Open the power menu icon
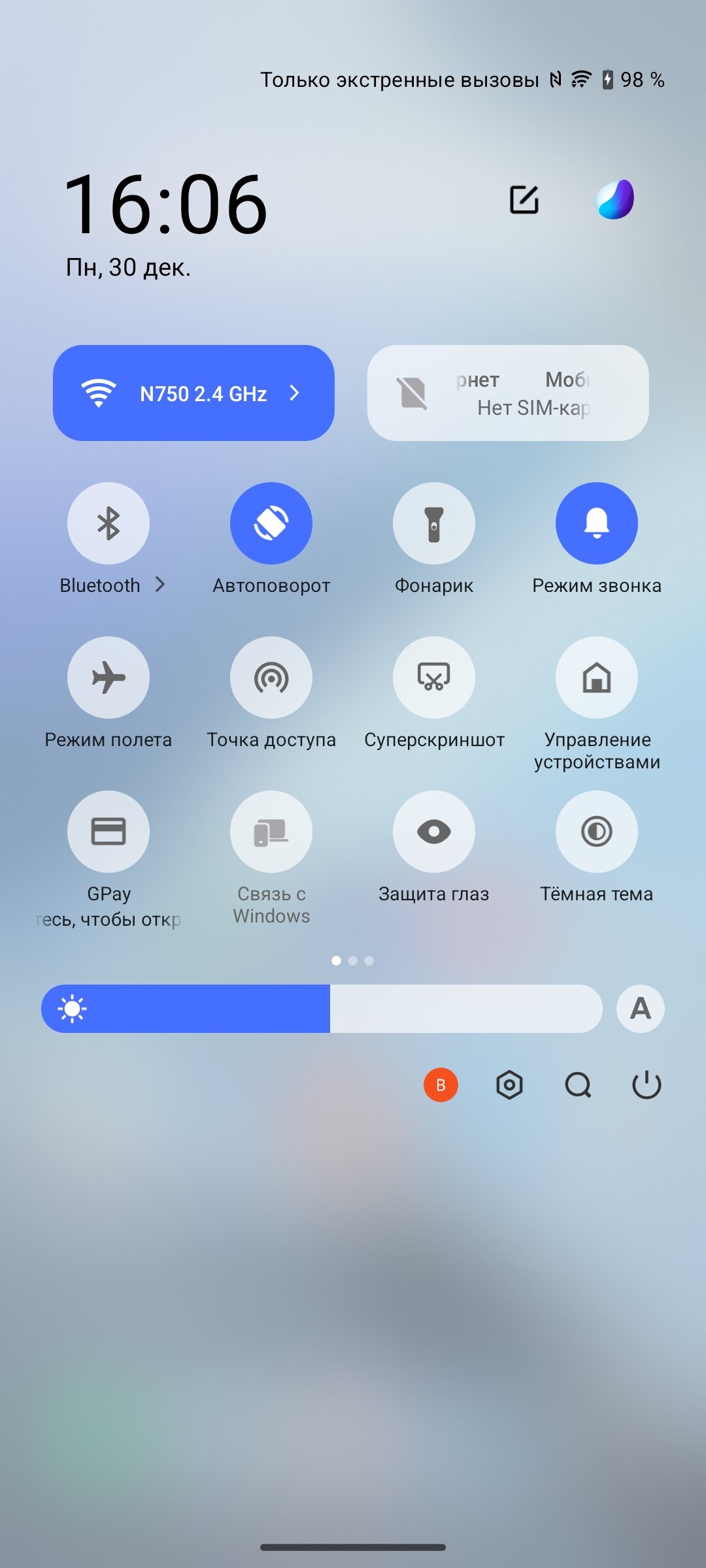Viewport: 706px width, 1568px height. 647,1085
